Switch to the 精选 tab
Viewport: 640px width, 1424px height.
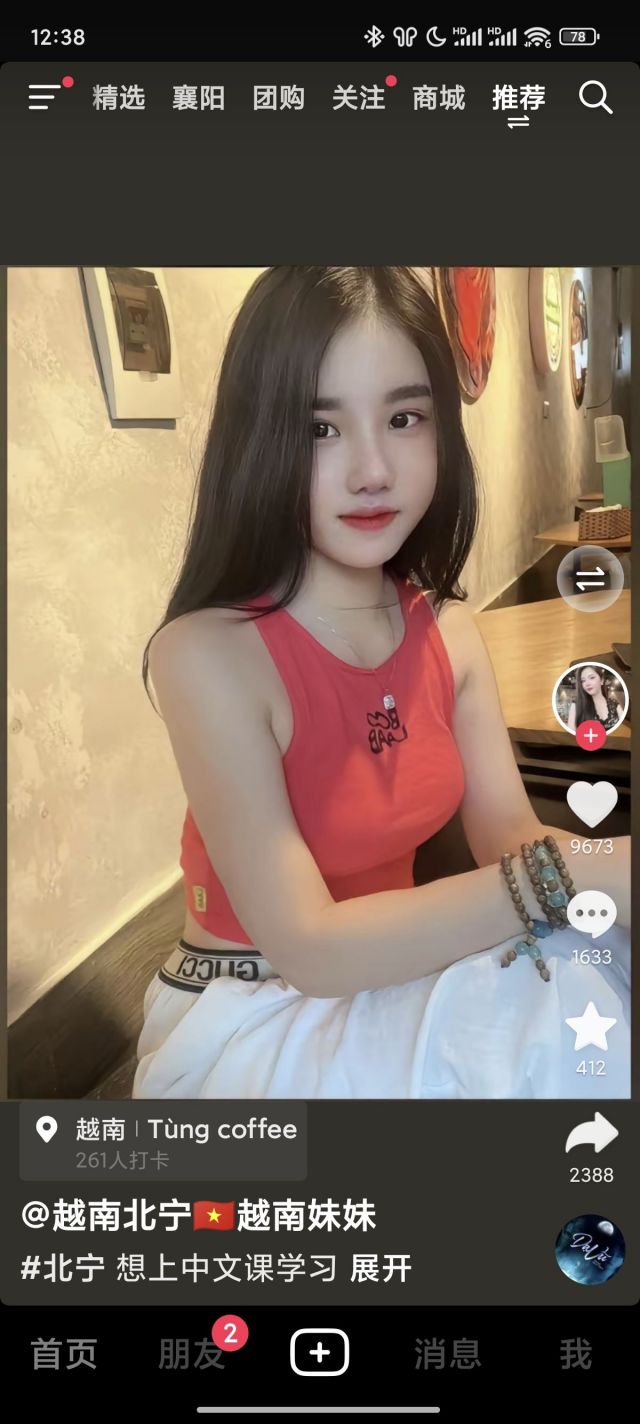119,98
